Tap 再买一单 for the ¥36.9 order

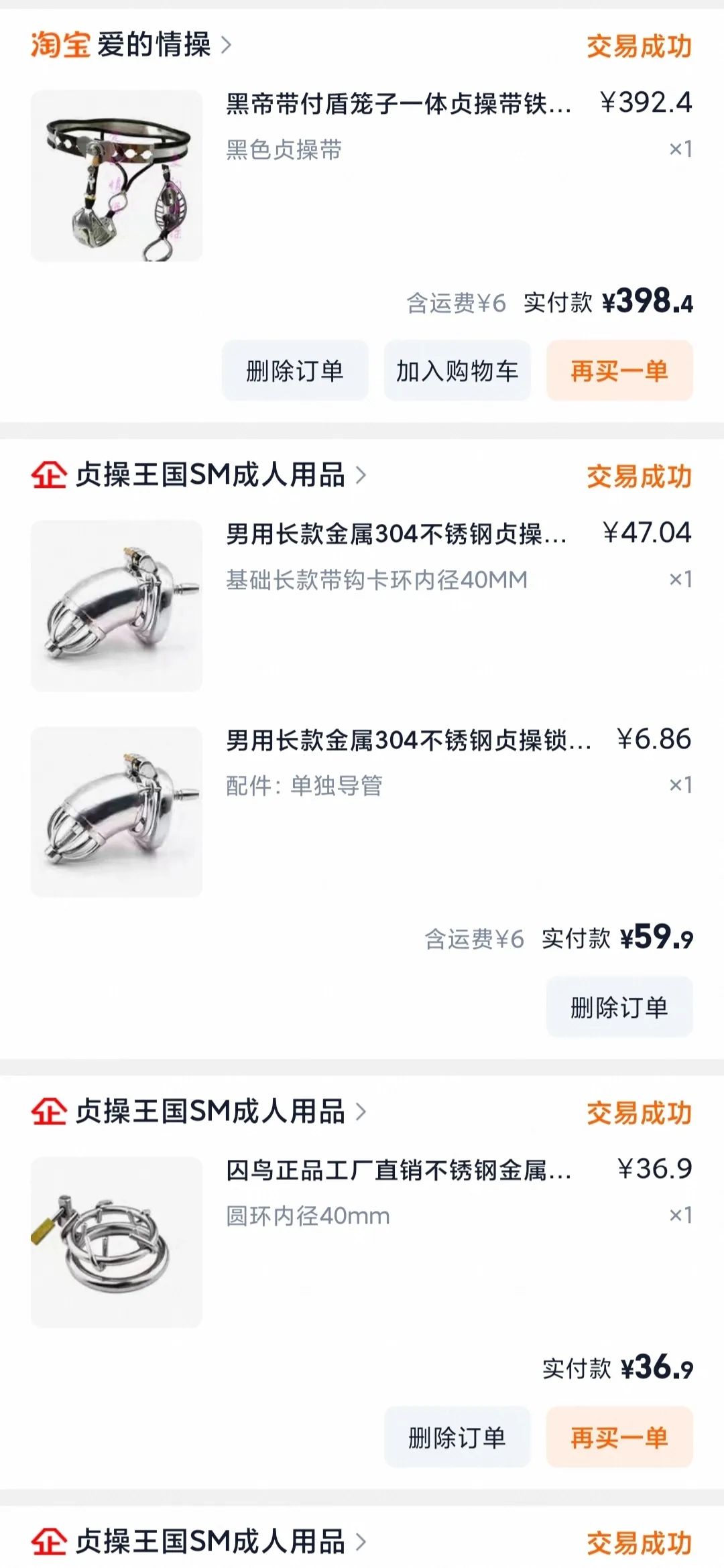coord(619,1437)
